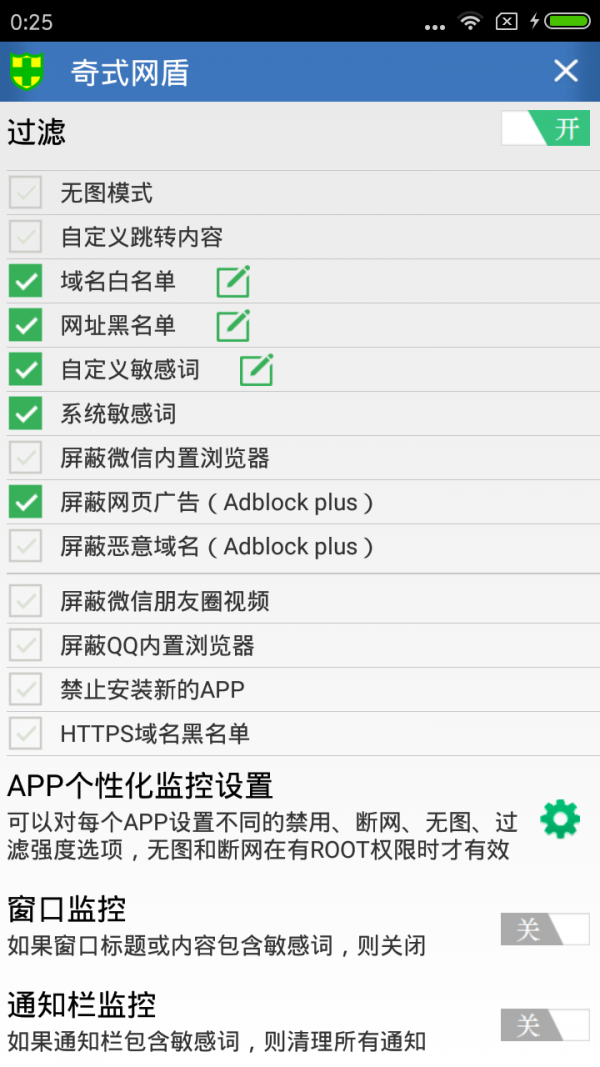
Task: Enable 自定义跳转内容 checkbox
Action: click(x=26, y=237)
